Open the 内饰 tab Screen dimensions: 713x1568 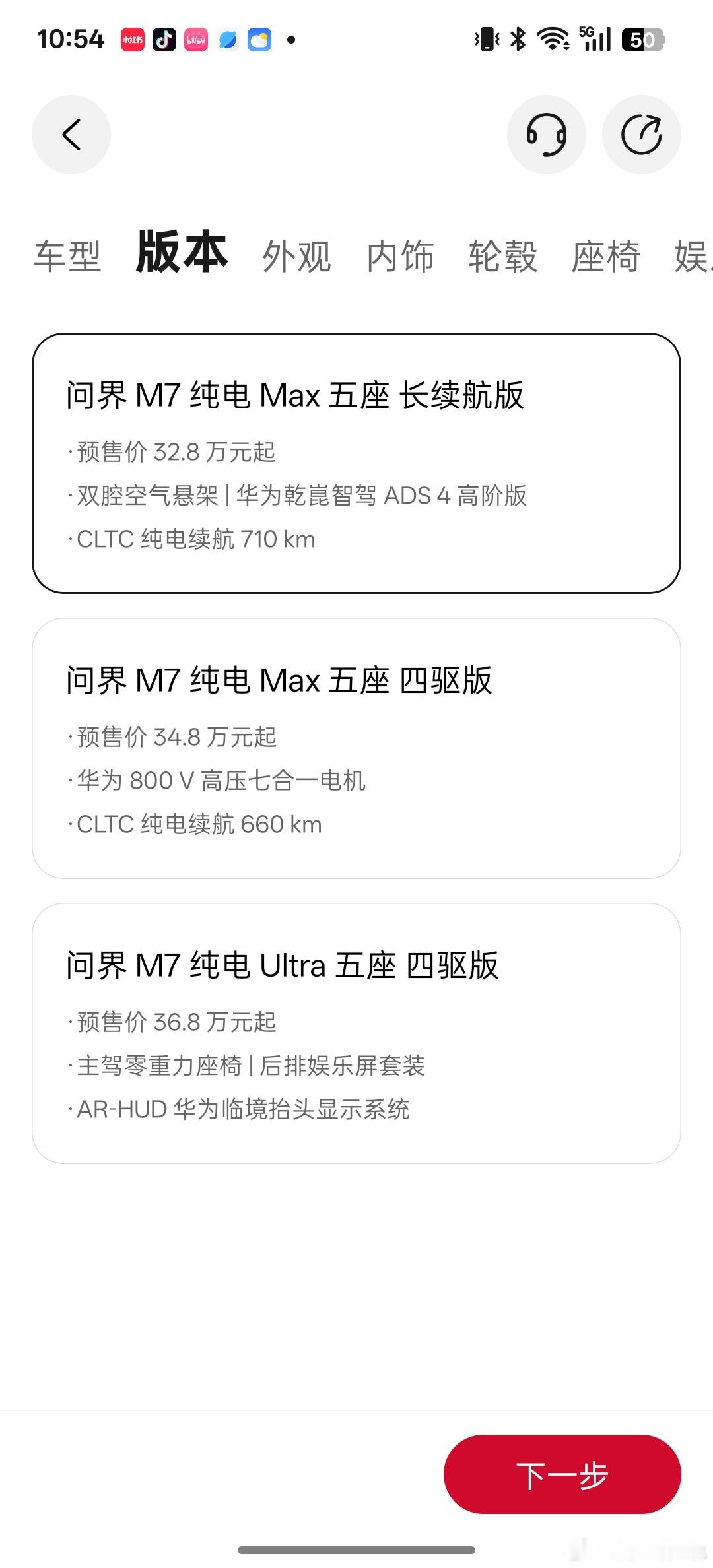[400, 256]
